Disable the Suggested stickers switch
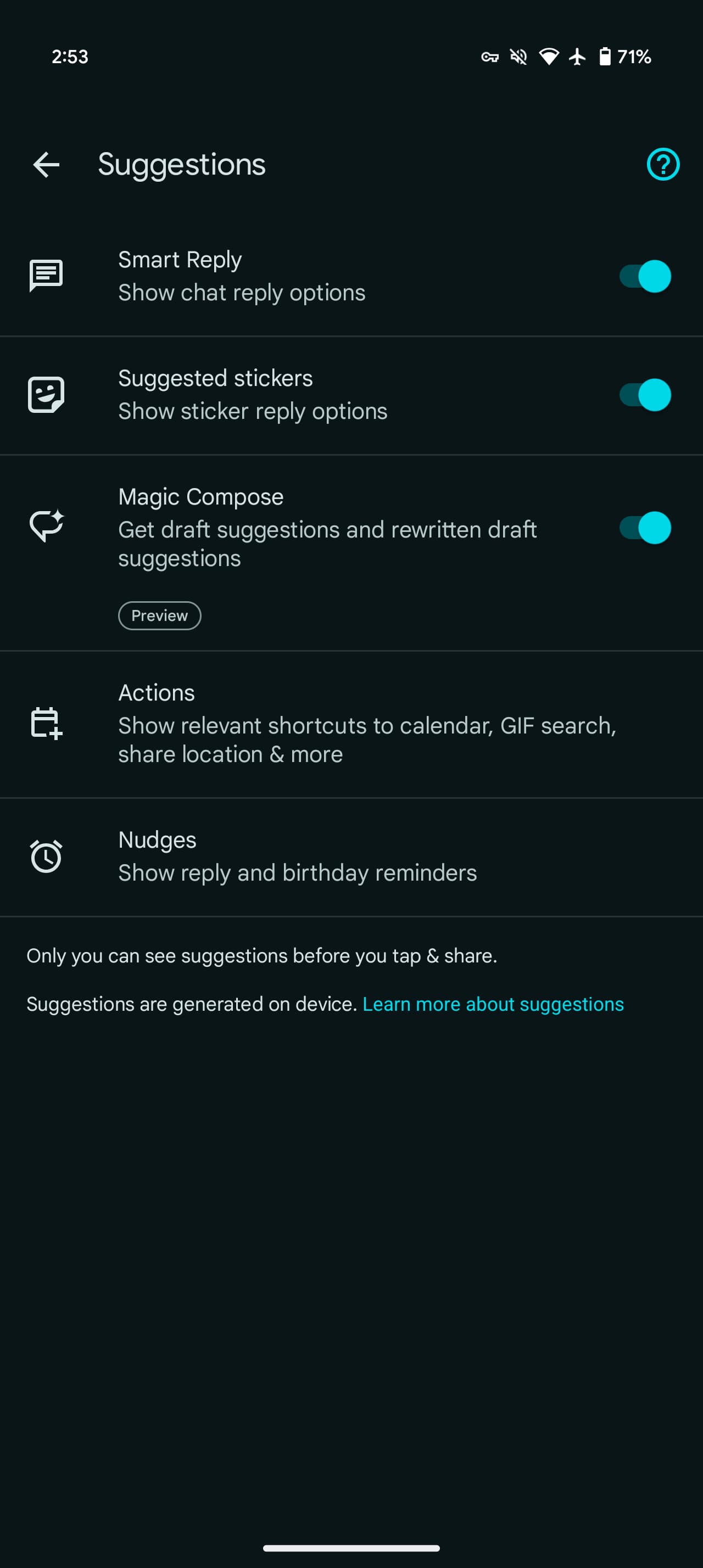 [x=645, y=395]
